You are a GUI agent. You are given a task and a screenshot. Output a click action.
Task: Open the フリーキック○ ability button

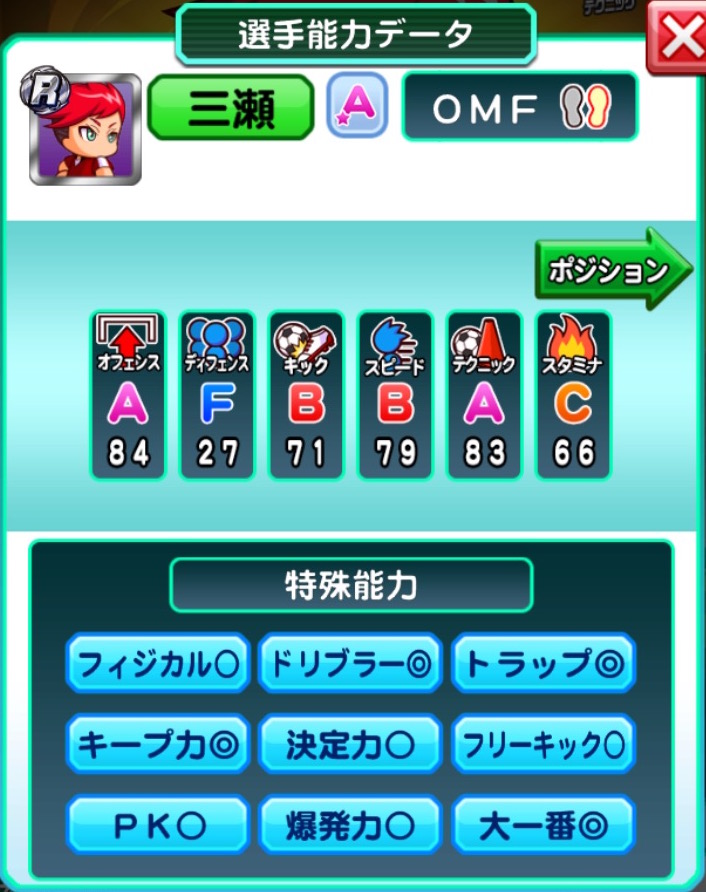[x=543, y=744]
